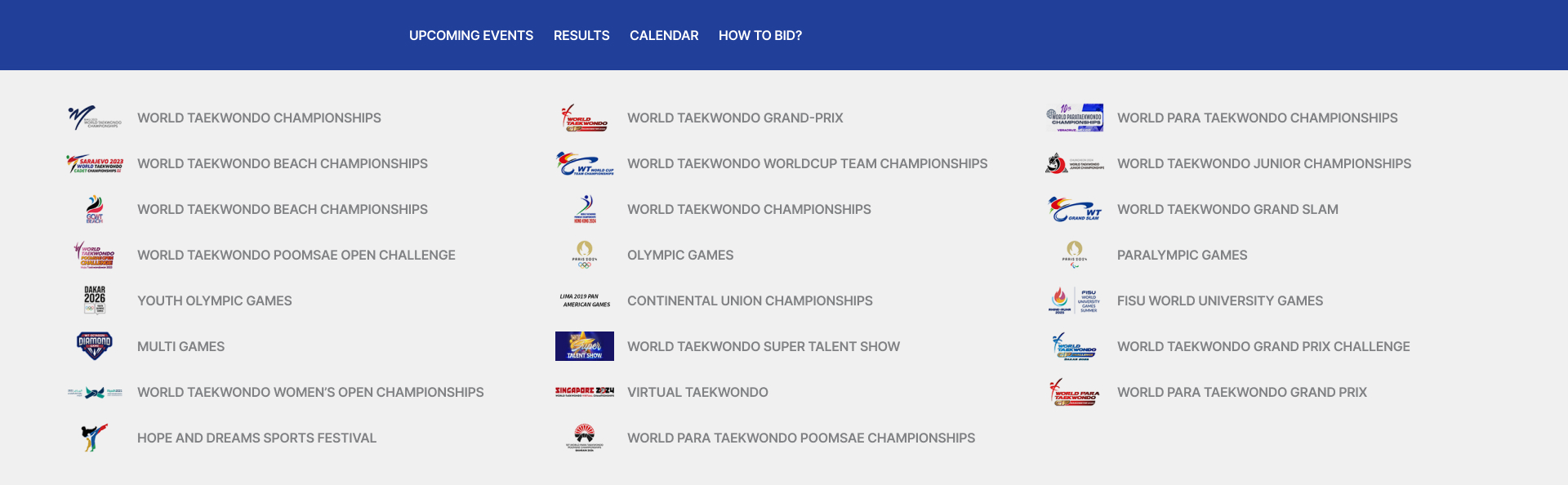
Task: Open FISU World University Games
Action: [1219, 301]
